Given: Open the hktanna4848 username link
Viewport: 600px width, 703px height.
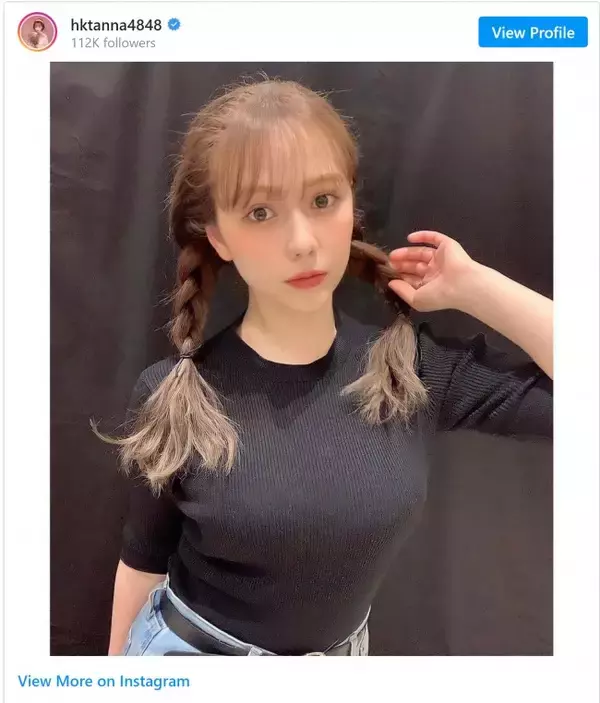Looking at the screenshot, I should (x=114, y=24).
